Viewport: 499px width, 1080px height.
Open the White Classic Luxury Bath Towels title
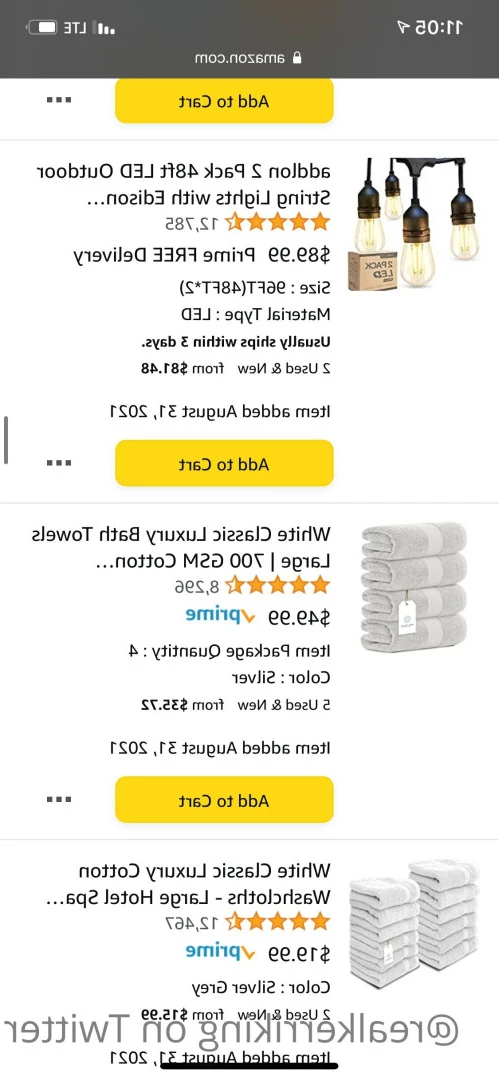click(181, 548)
